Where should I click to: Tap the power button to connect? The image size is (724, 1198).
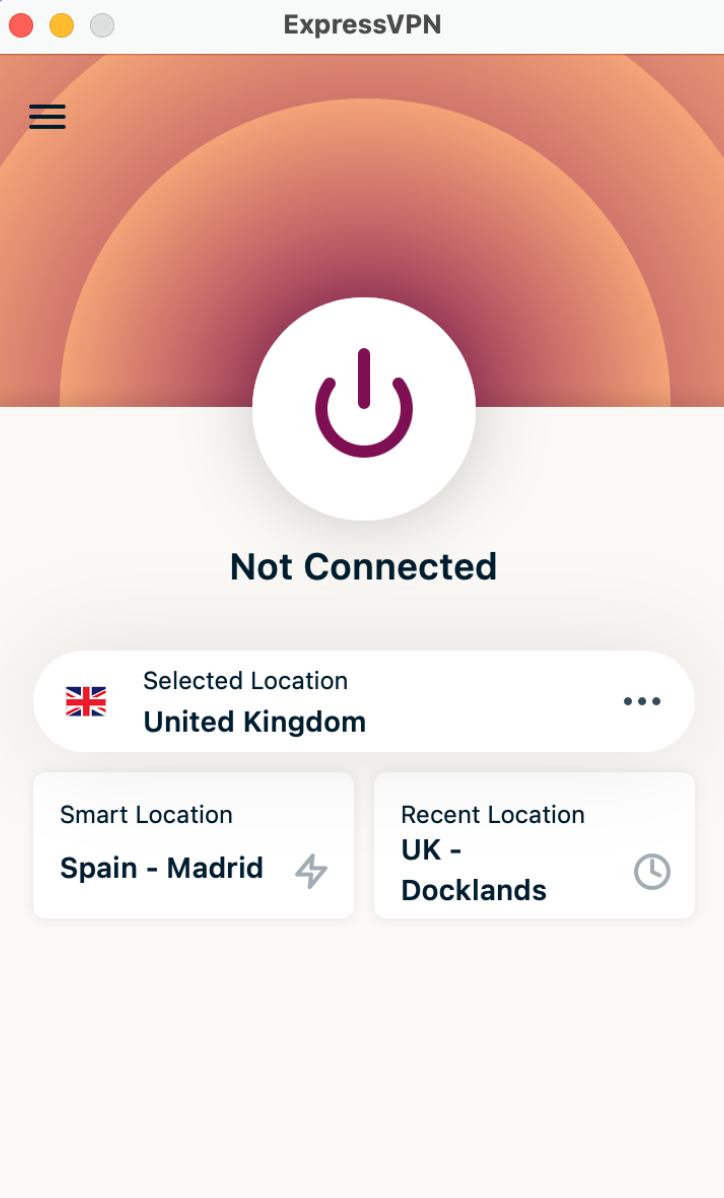(x=364, y=408)
